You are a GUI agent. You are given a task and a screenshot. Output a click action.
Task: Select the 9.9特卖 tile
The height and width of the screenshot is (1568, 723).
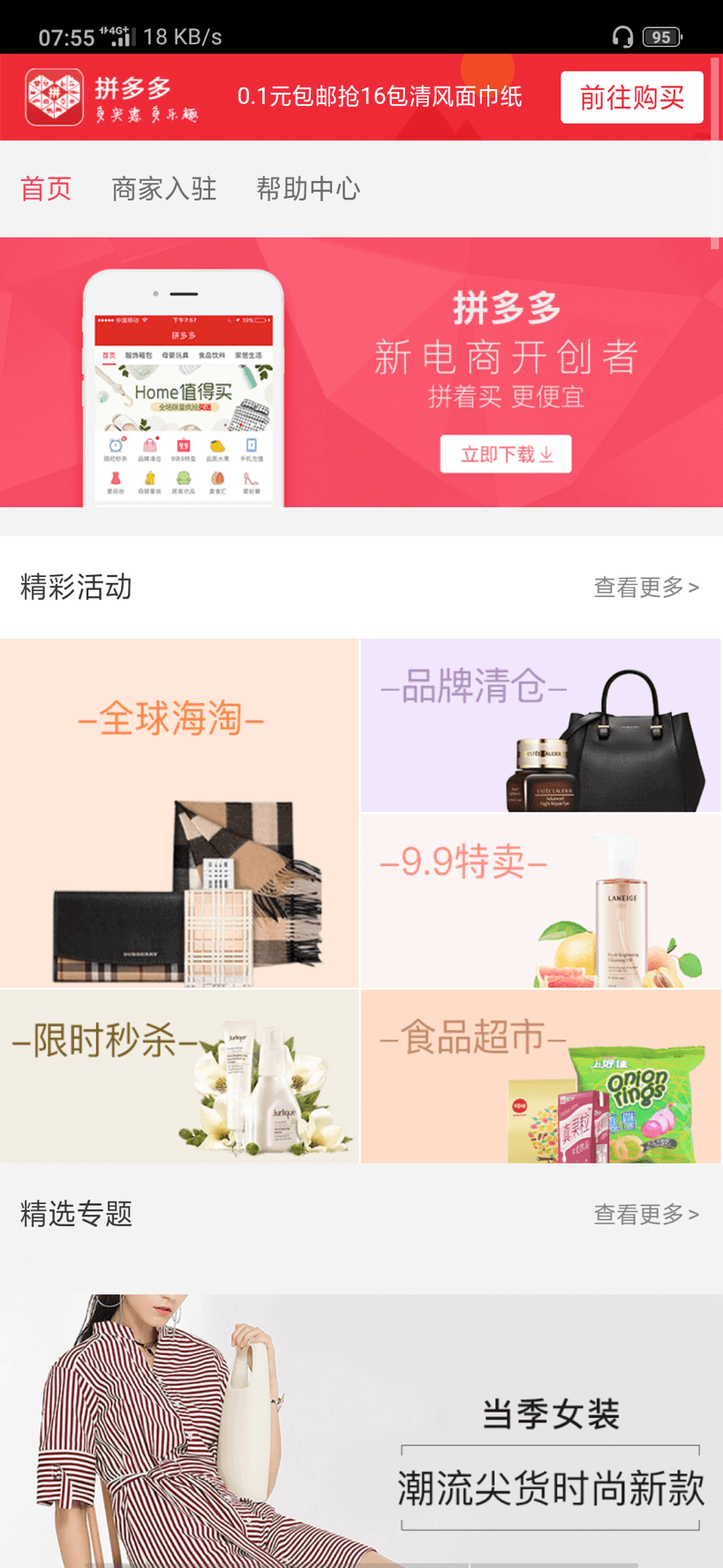pos(540,899)
